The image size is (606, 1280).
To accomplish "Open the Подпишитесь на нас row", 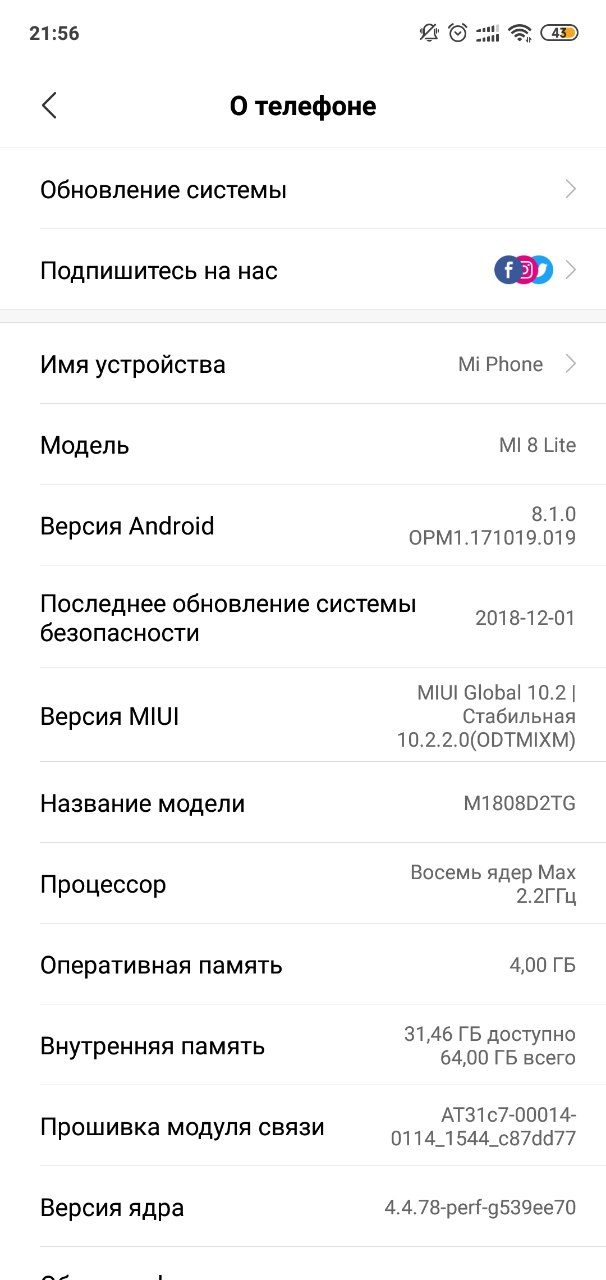I will point(303,270).
